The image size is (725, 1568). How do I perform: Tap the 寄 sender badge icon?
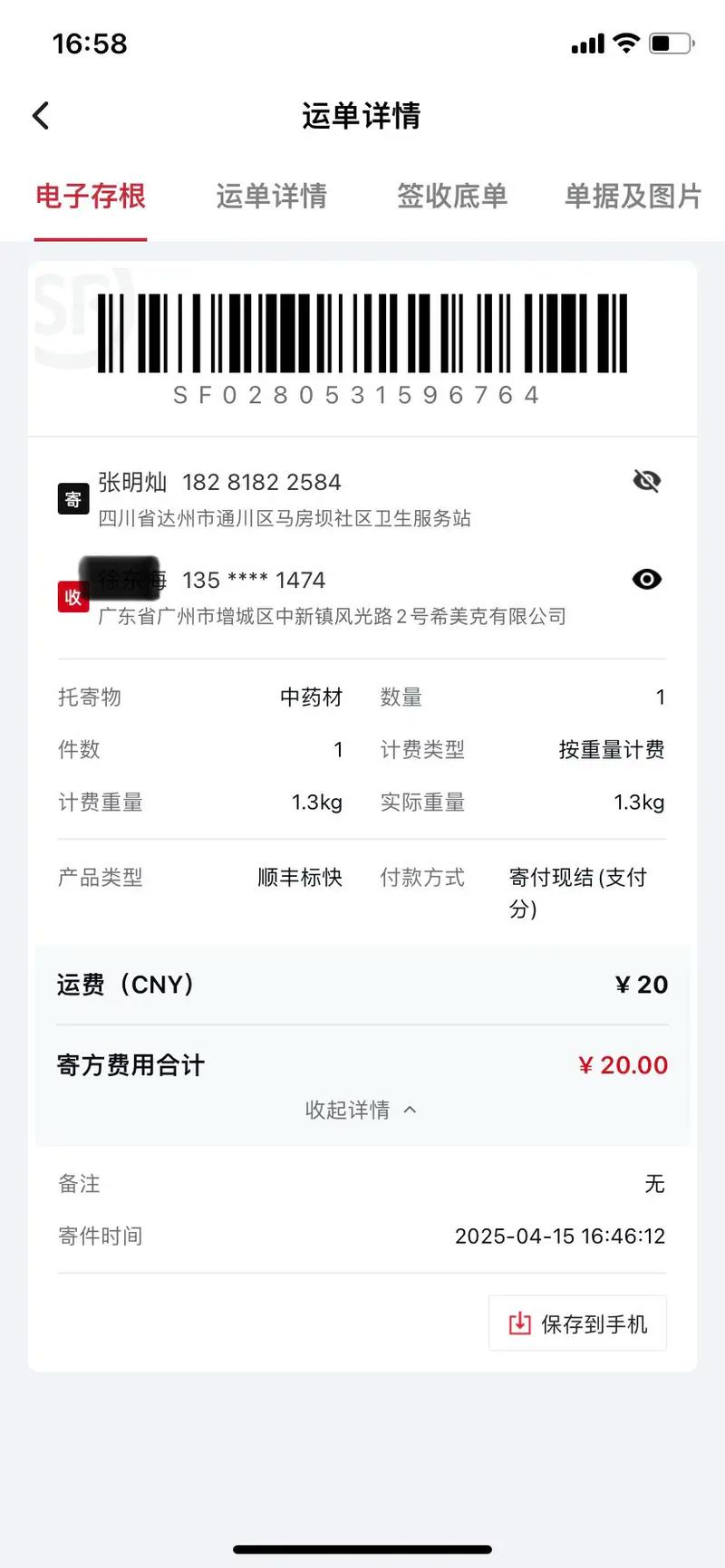click(x=72, y=498)
